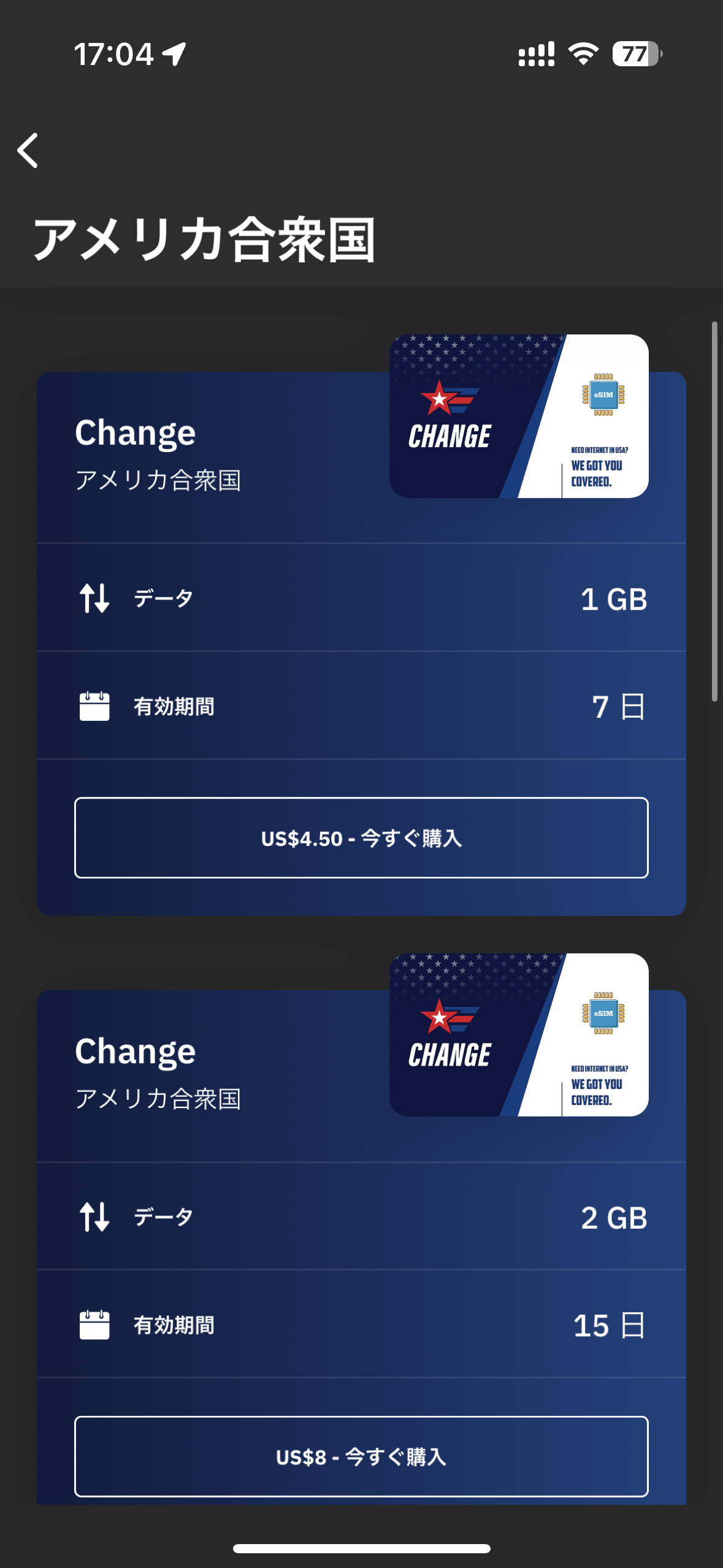Tap the Wi-Fi indicator in the status bar
The width and height of the screenshot is (723, 1568).
point(581,55)
